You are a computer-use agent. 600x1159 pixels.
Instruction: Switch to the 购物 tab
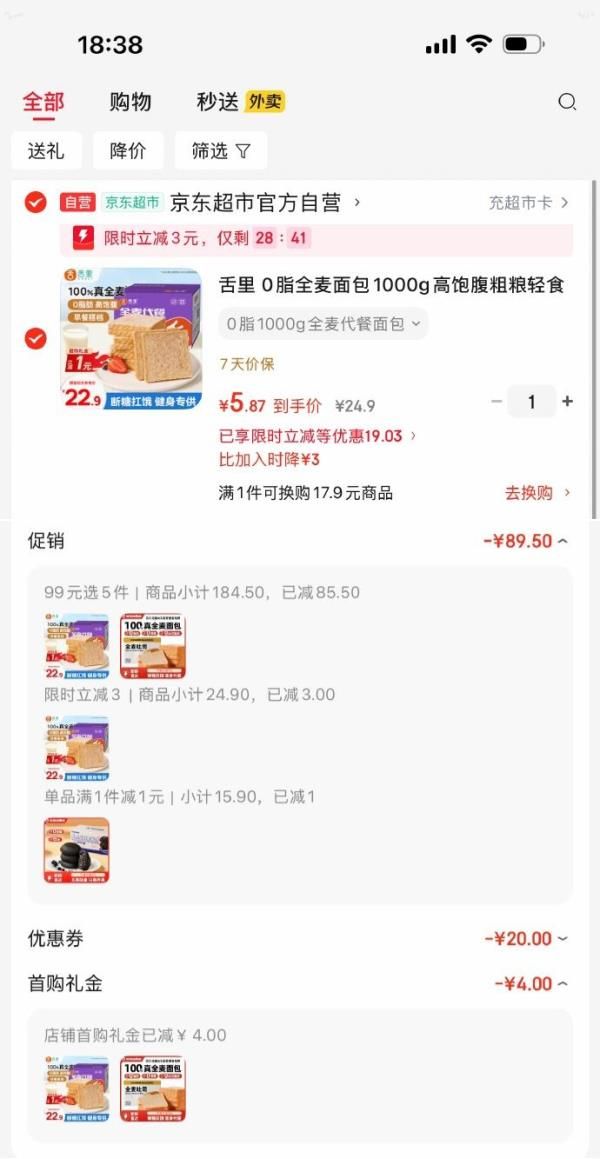pos(130,102)
